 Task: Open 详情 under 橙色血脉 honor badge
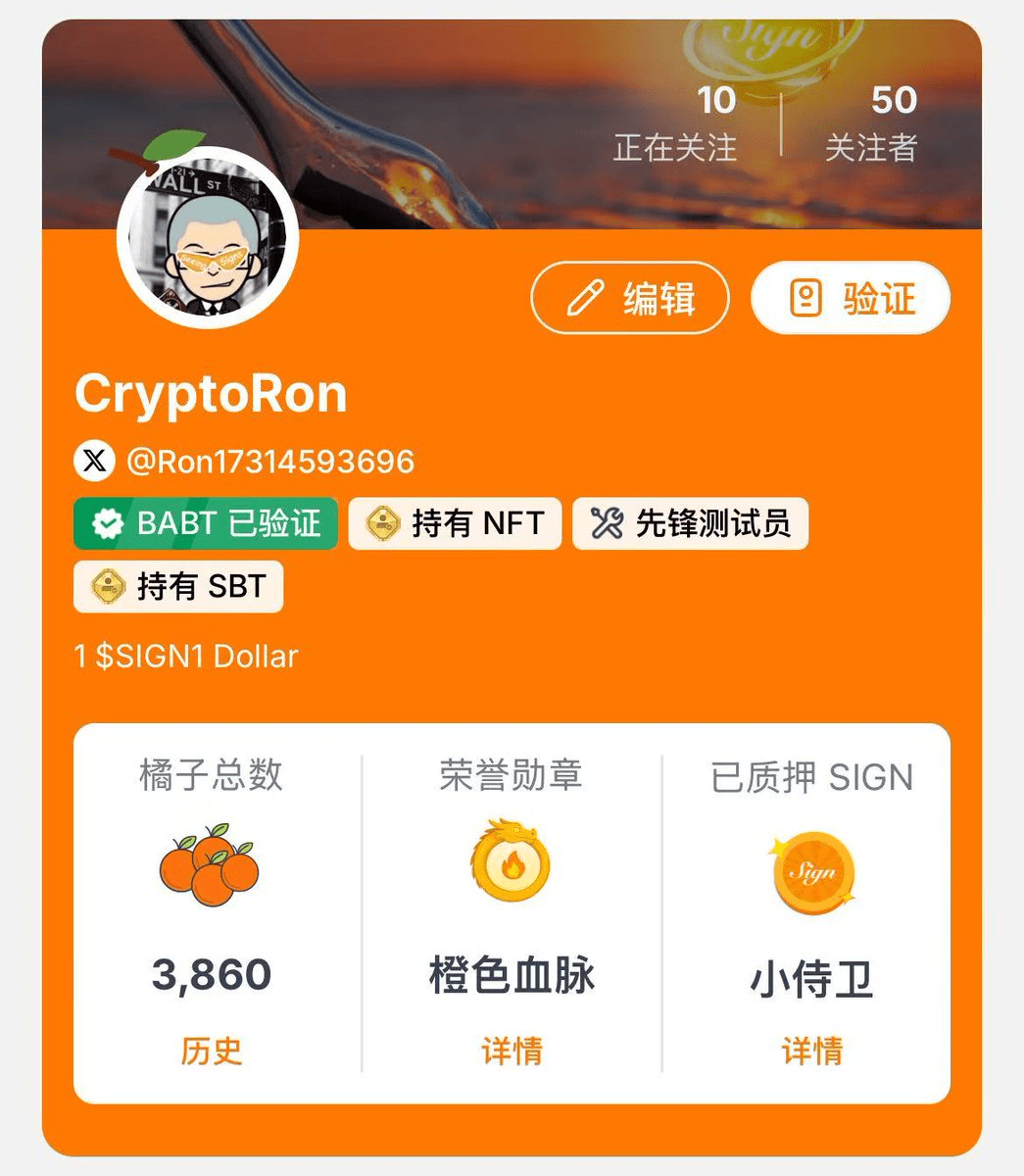512,1051
